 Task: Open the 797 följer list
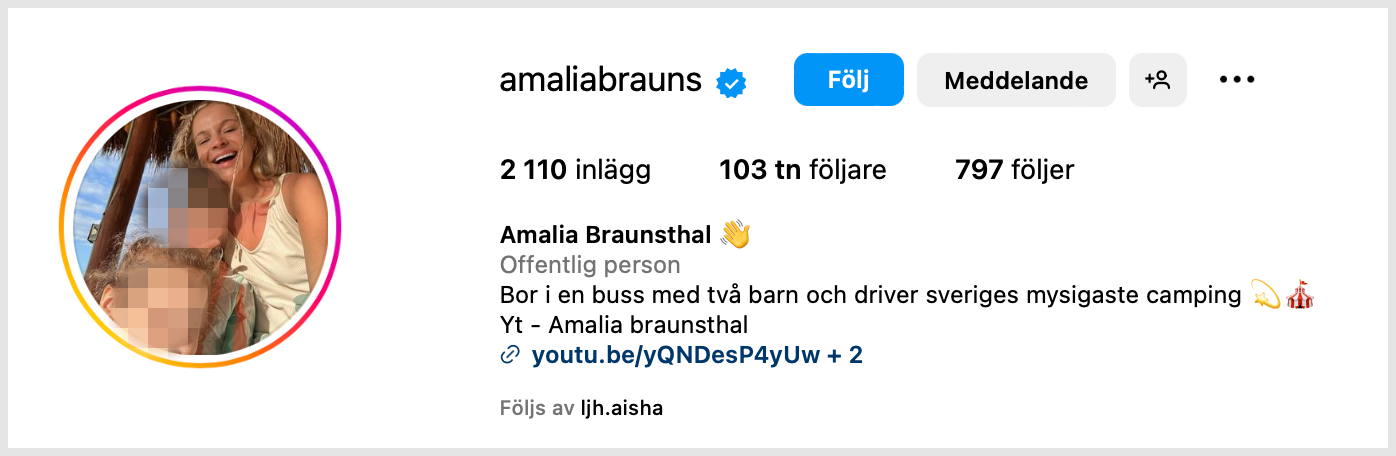click(x=1014, y=170)
